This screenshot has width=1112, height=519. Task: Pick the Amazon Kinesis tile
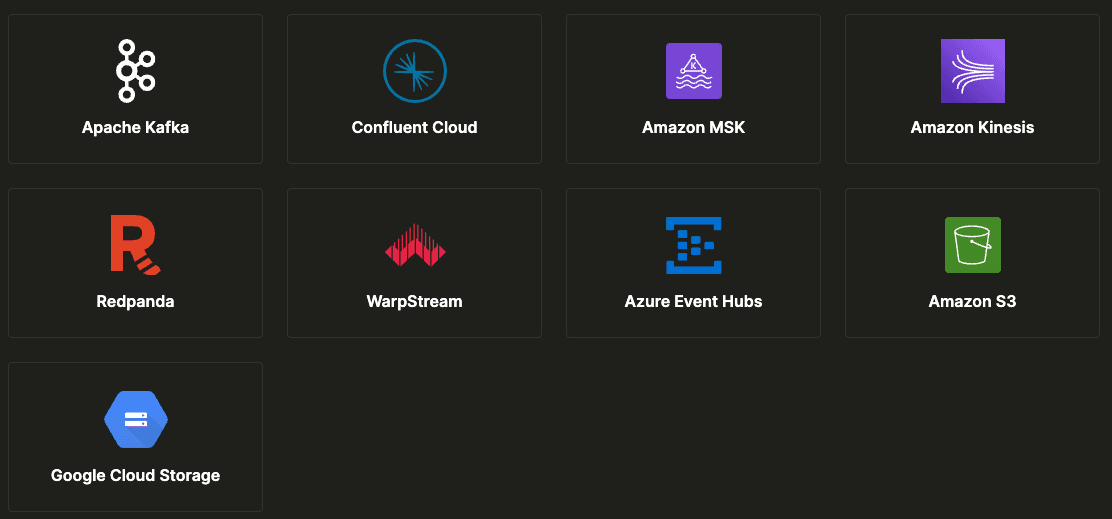[972, 89]
